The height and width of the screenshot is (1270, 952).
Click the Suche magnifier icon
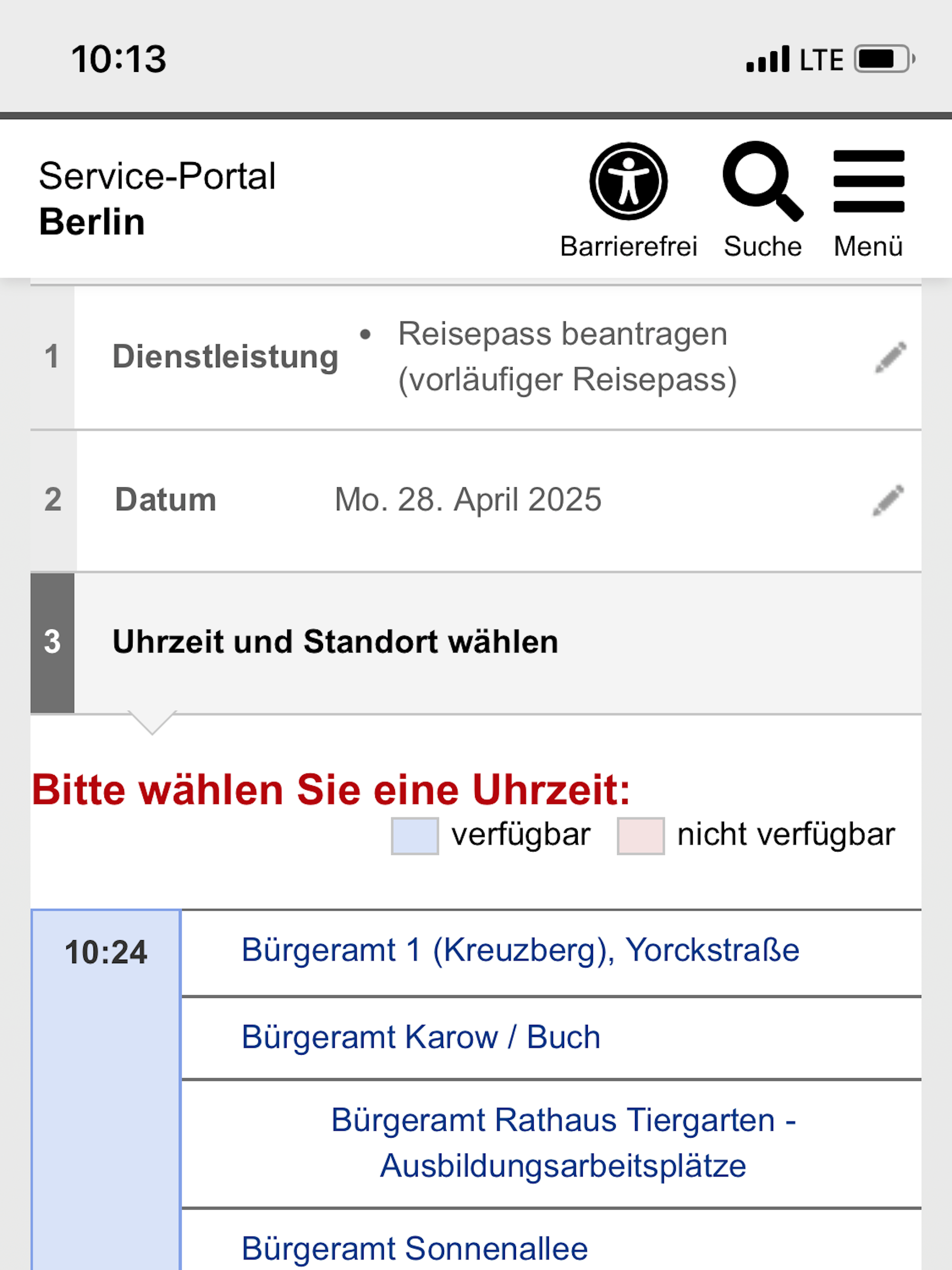point(763,181)
